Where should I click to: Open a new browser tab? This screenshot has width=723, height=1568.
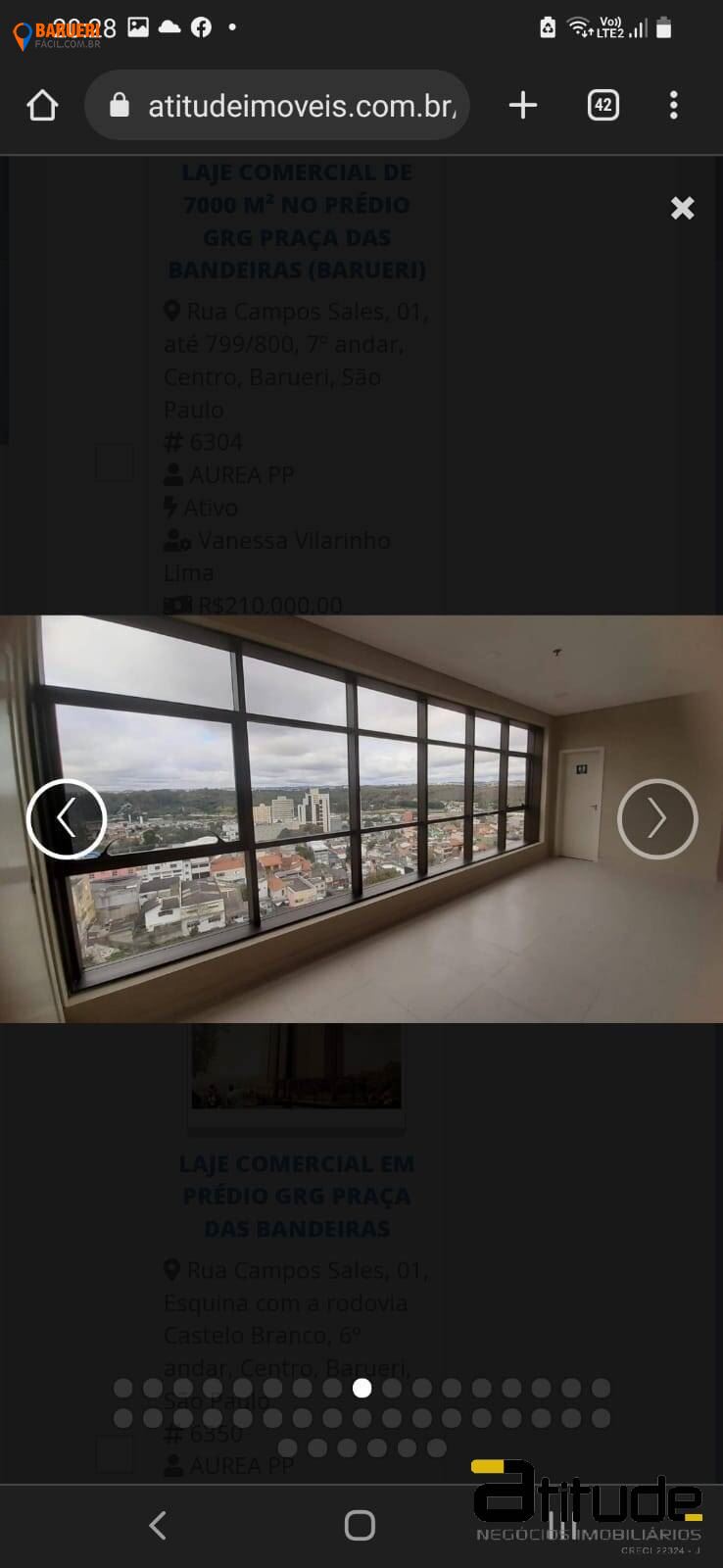pyautogui.click(x=523, y=105)
